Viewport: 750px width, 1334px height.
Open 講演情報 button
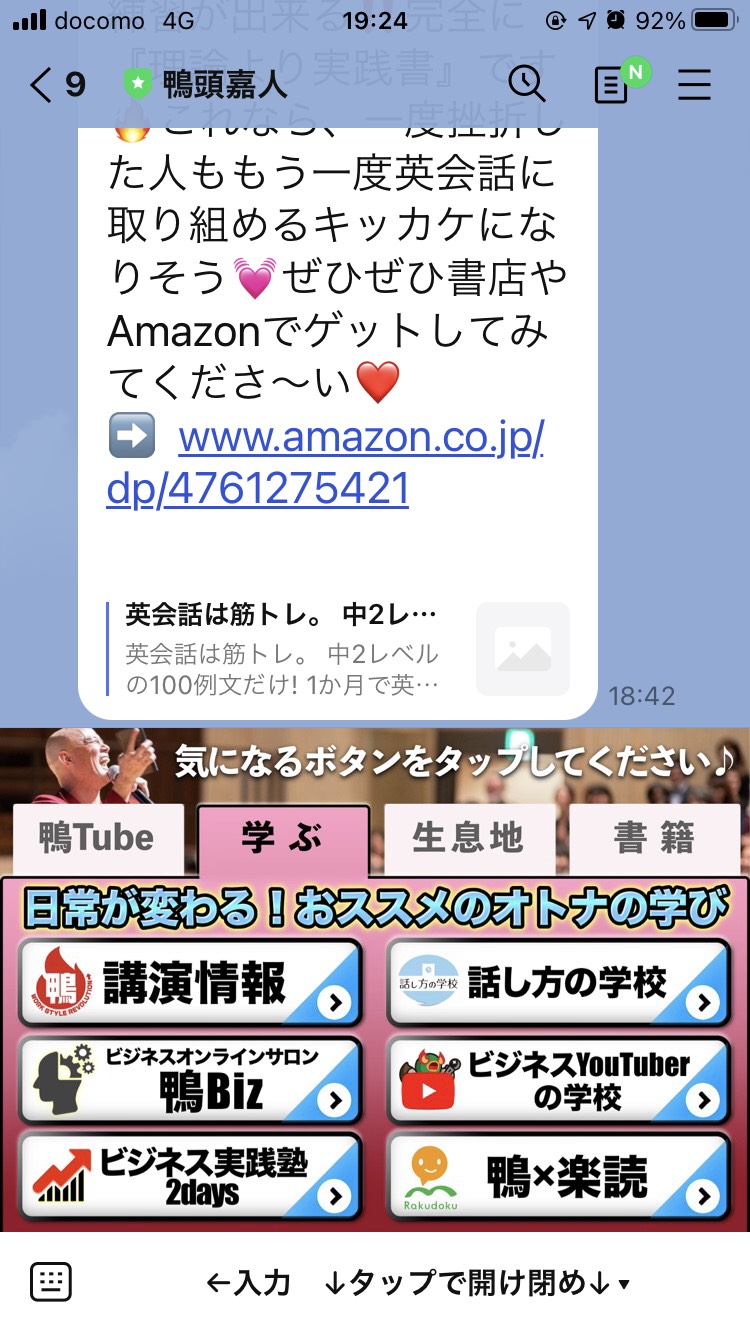(x=190, y=983)
